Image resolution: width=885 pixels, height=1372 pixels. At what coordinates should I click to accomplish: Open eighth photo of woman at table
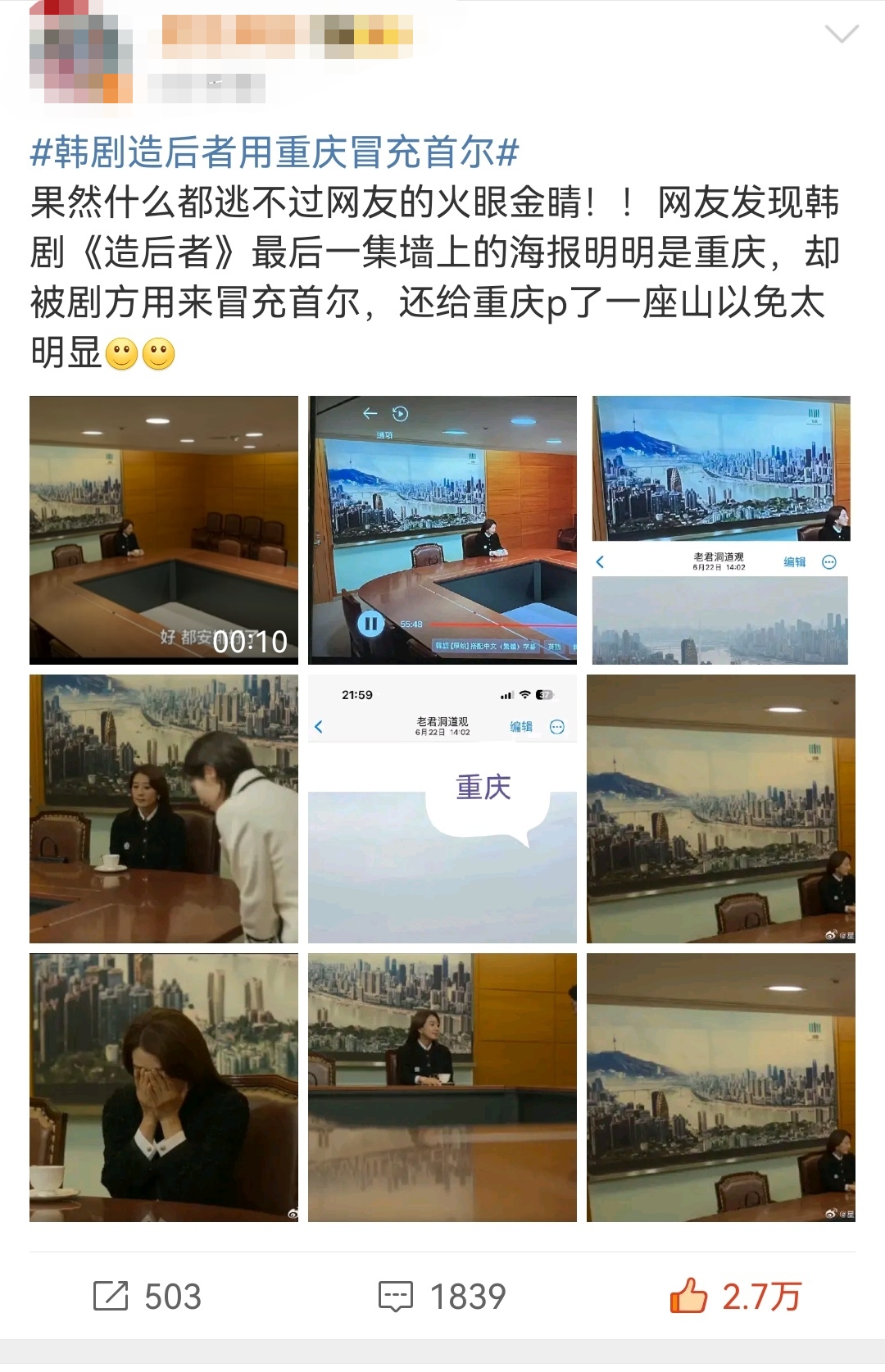click(442, 1087)
